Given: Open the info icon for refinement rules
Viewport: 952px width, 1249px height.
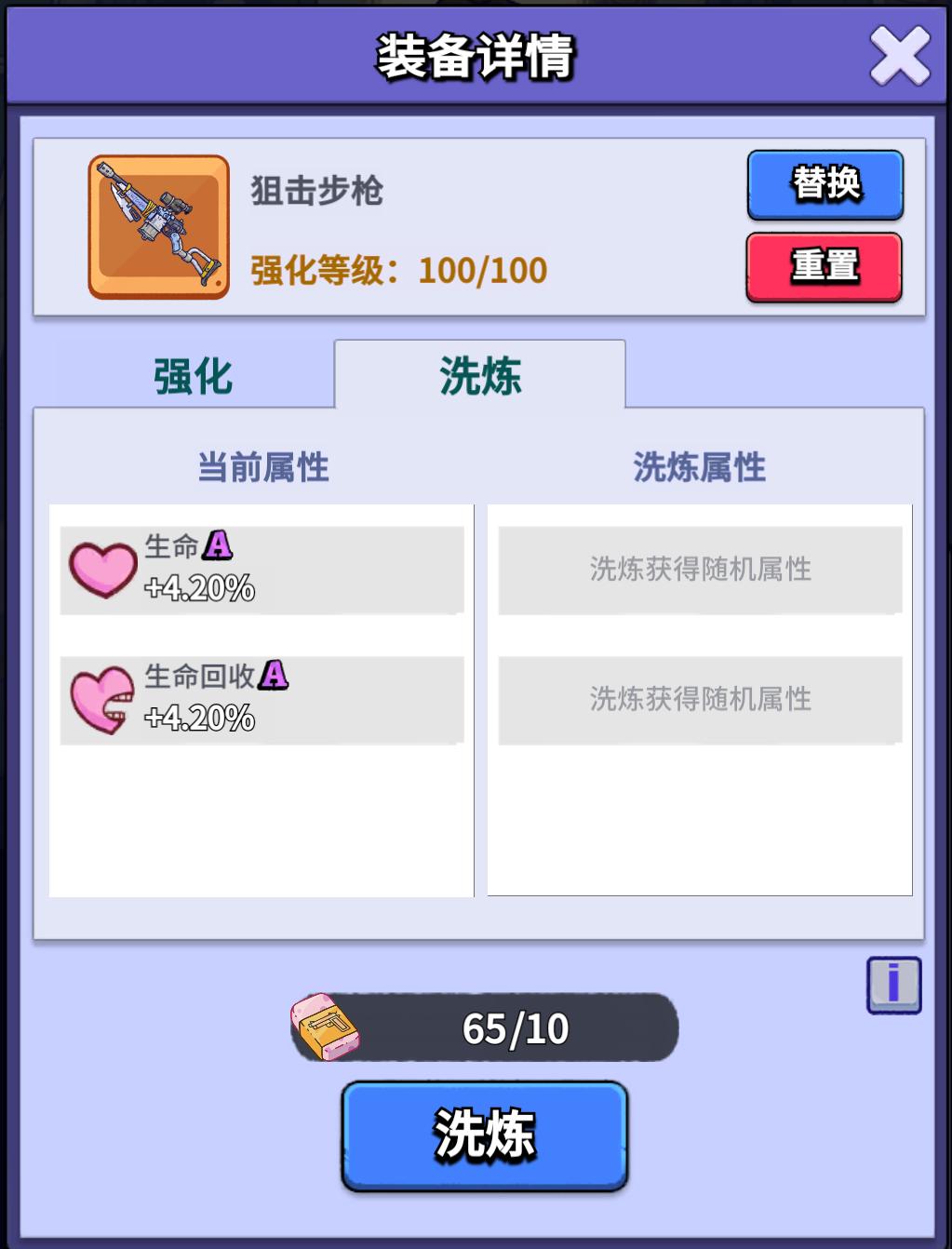Looking at the screenshot, I should (893, 985).
